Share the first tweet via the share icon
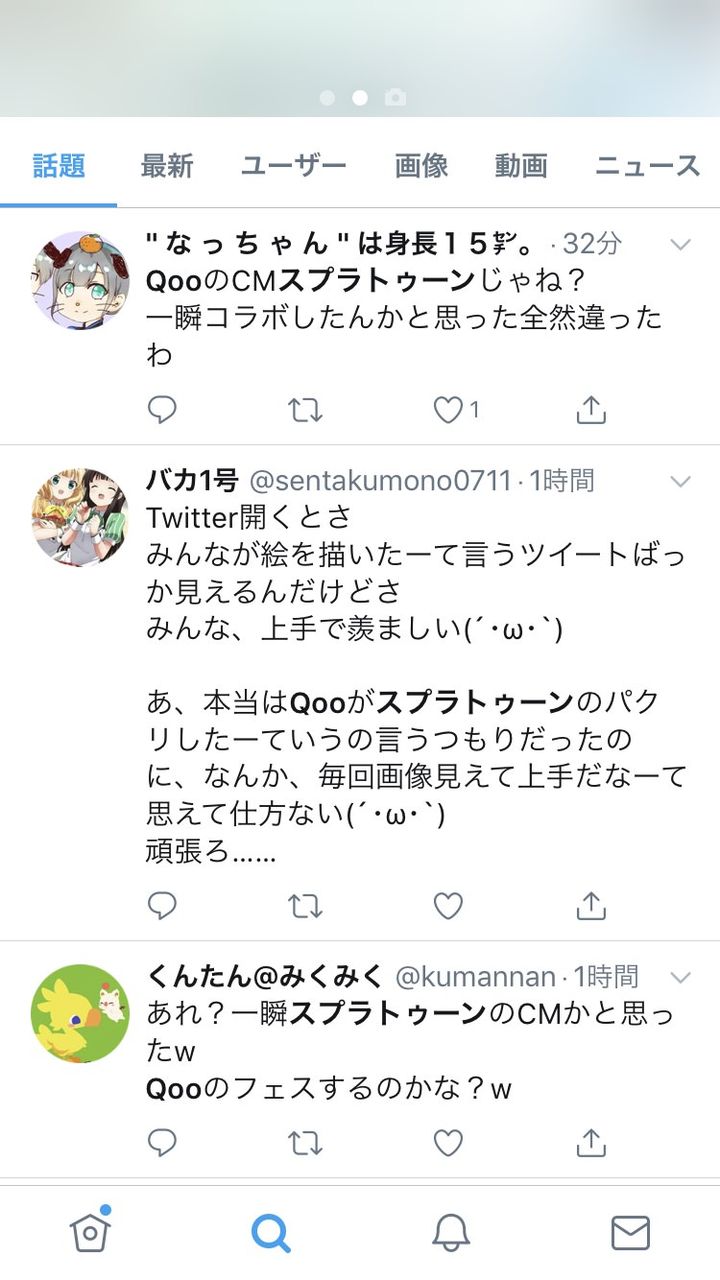The height and width of the screenshot is (1280, 720). (591, 408)
